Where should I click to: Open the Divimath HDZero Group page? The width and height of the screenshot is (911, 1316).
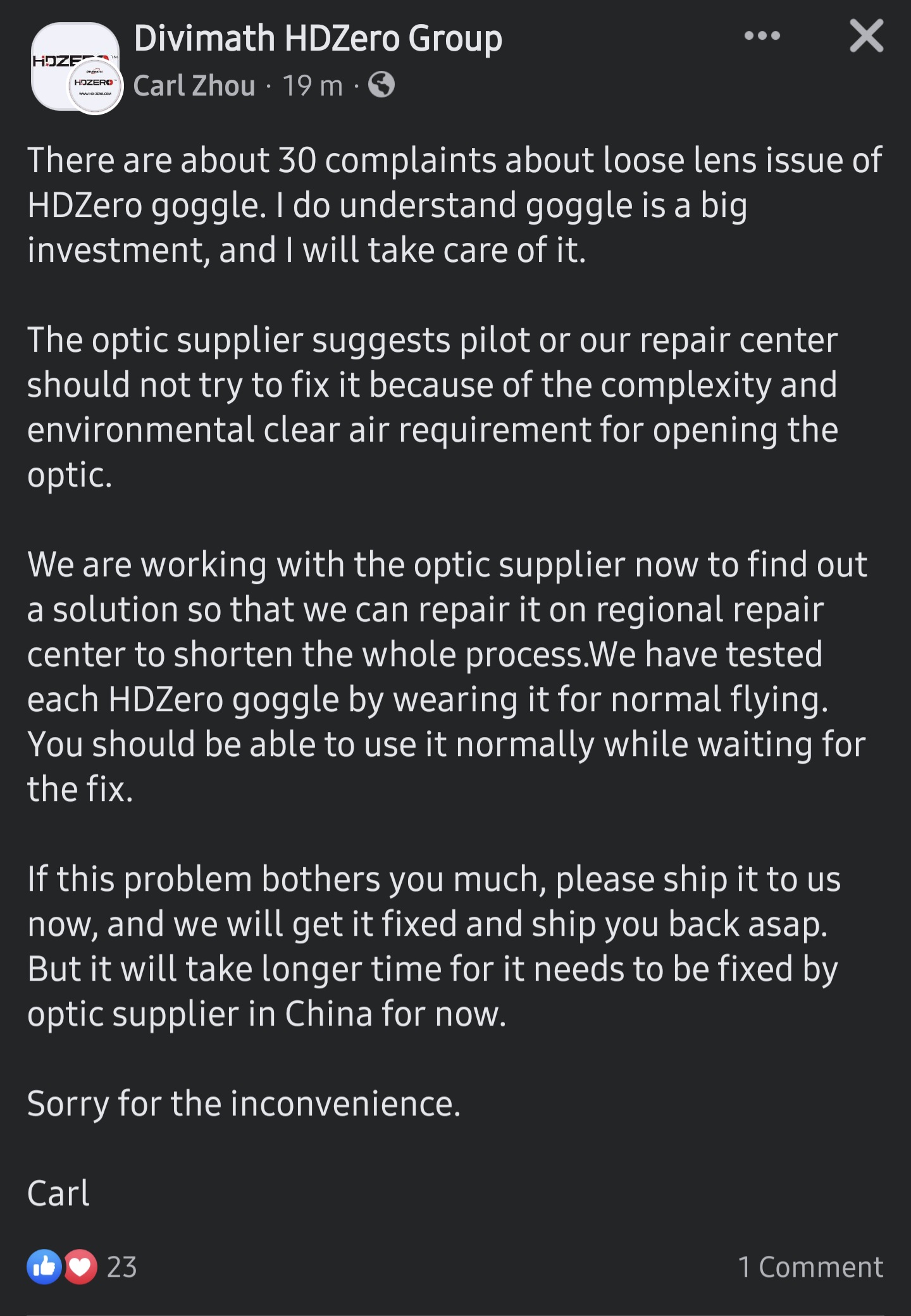coord(318,39)
